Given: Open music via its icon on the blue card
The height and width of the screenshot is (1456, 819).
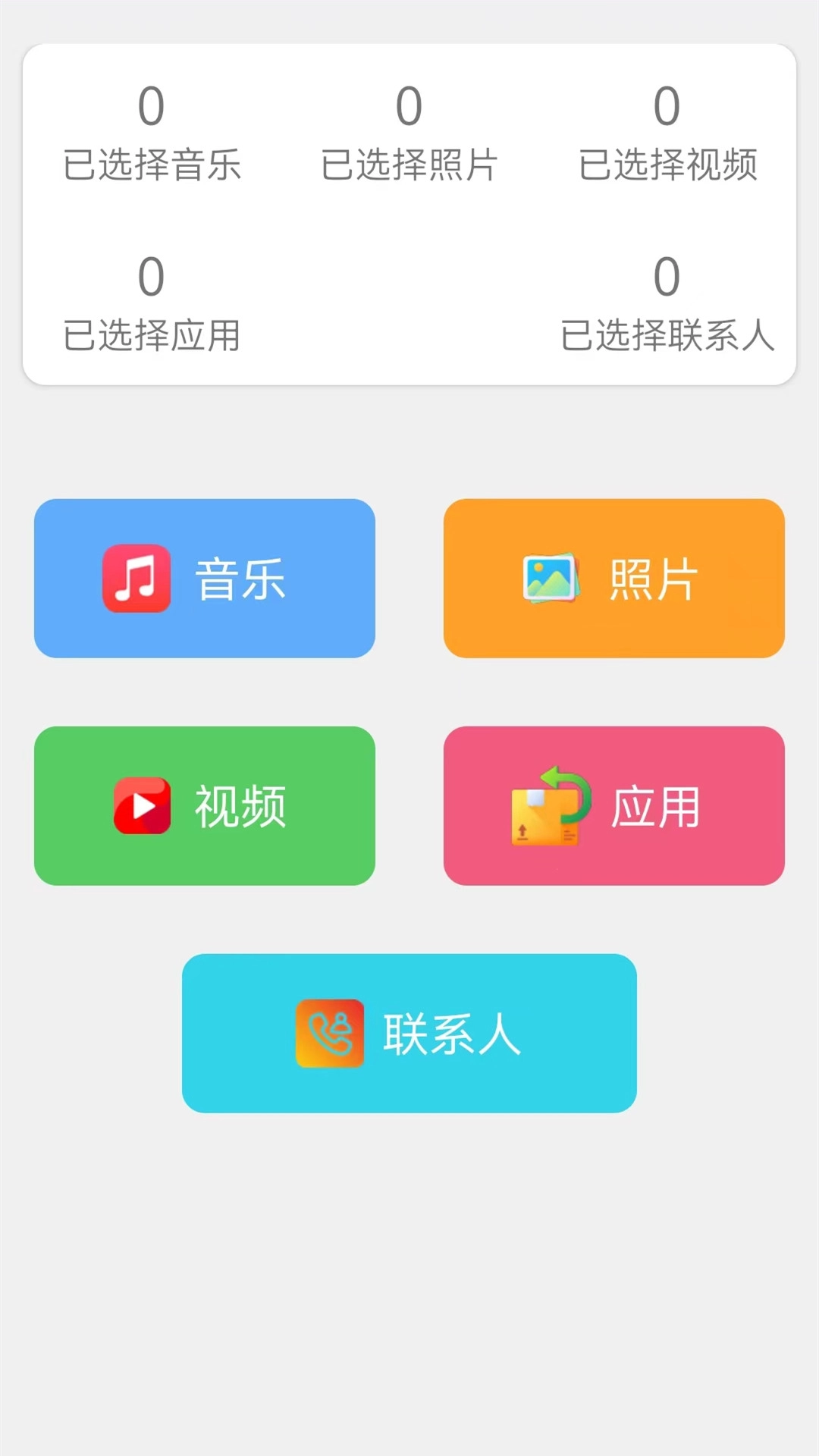Looking at the screenshot, I should point(136,579).
